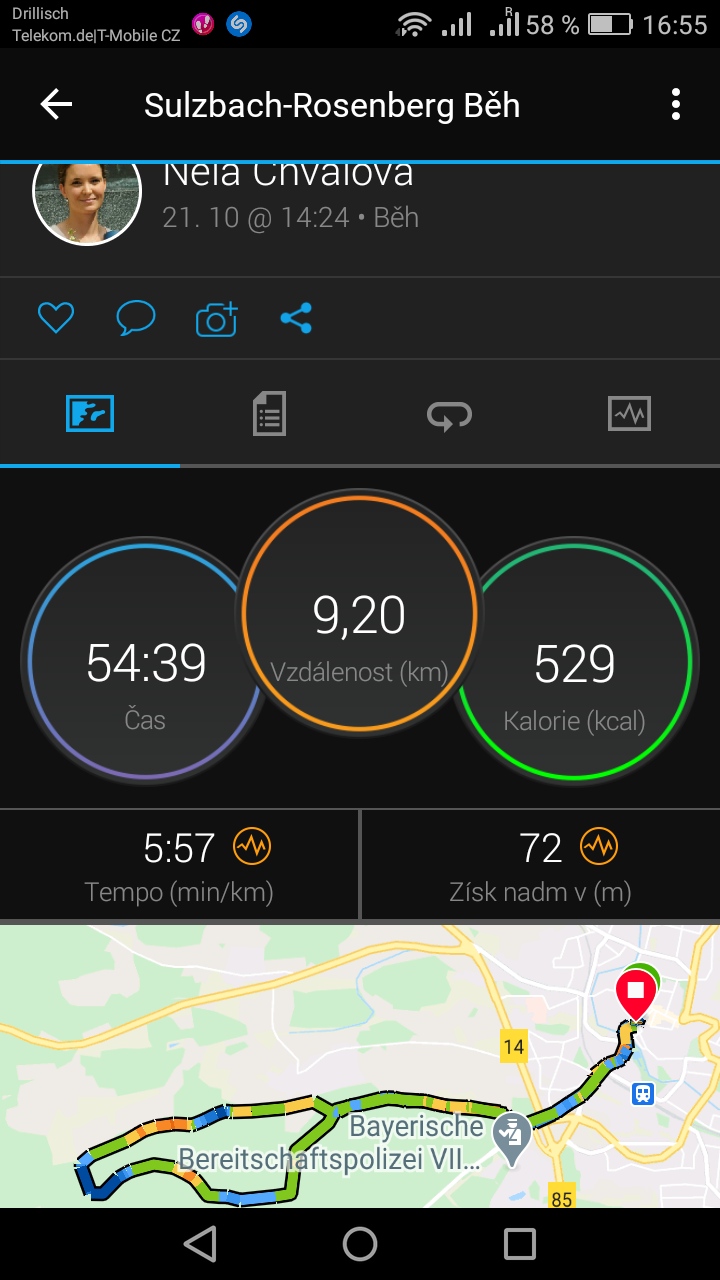
Task: Switch to the laps tab
Action: 450,413
